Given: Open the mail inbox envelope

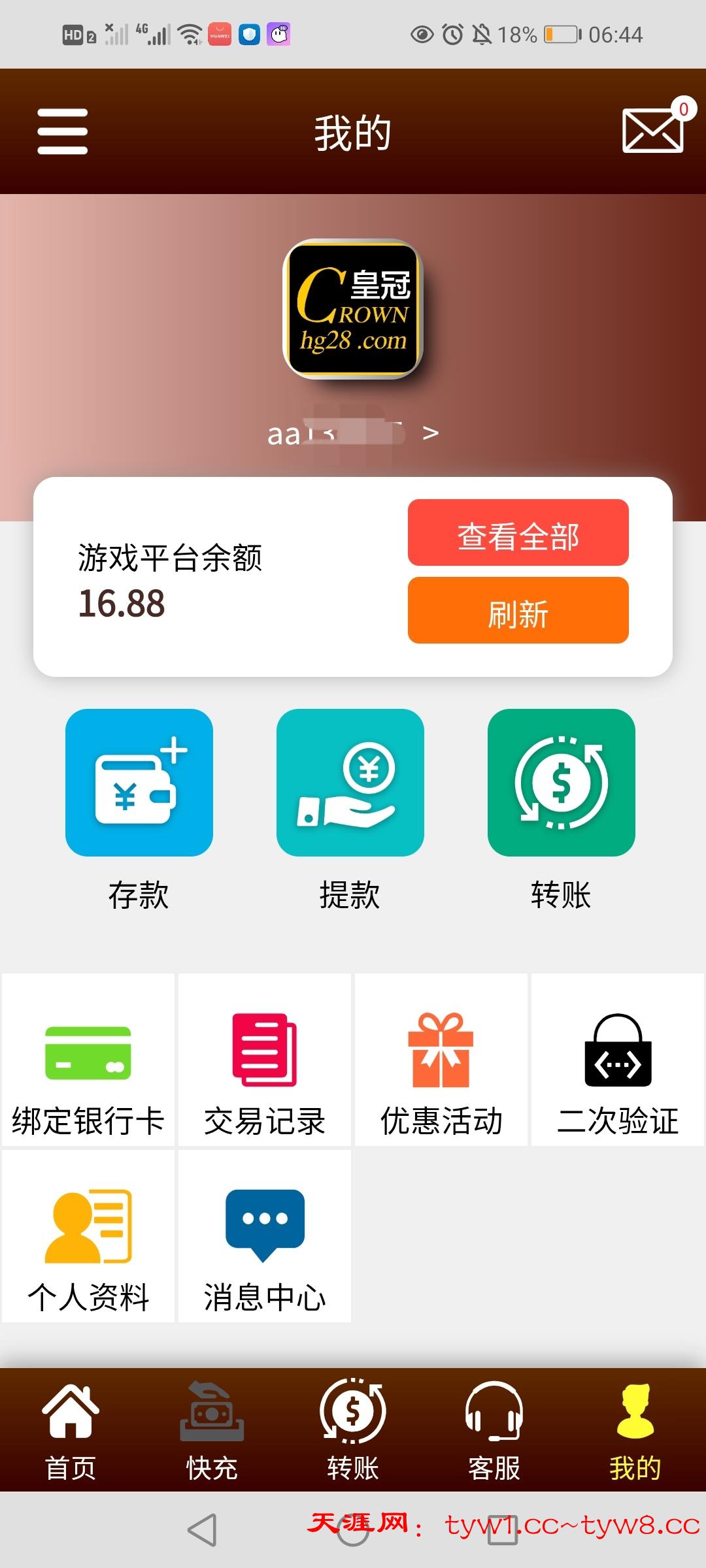Looking at the screenshot, I should click(x=652, y=130).
